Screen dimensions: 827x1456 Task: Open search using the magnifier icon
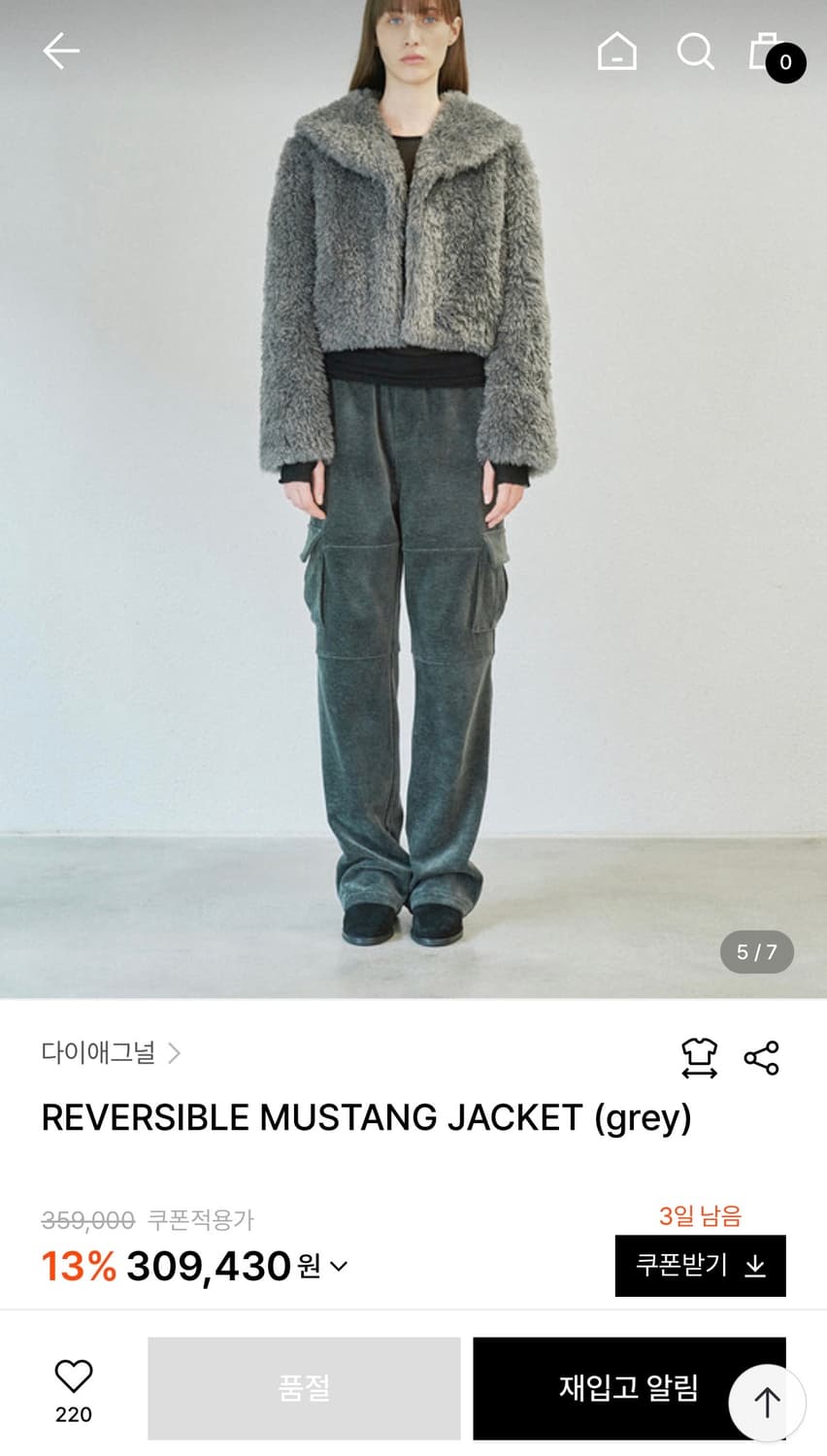(695, 51)
